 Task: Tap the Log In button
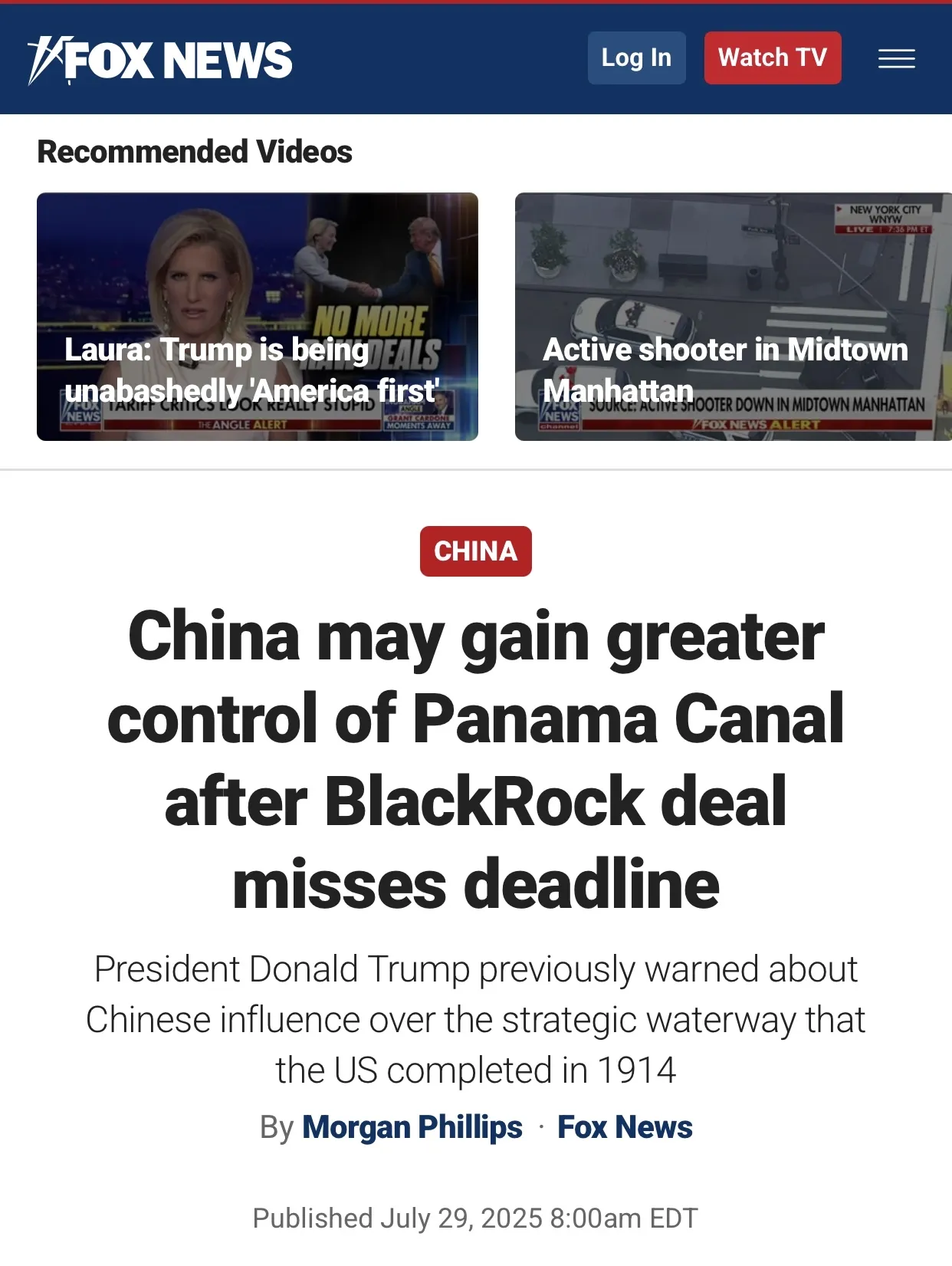pyautogui.click(x=636, y=58)
